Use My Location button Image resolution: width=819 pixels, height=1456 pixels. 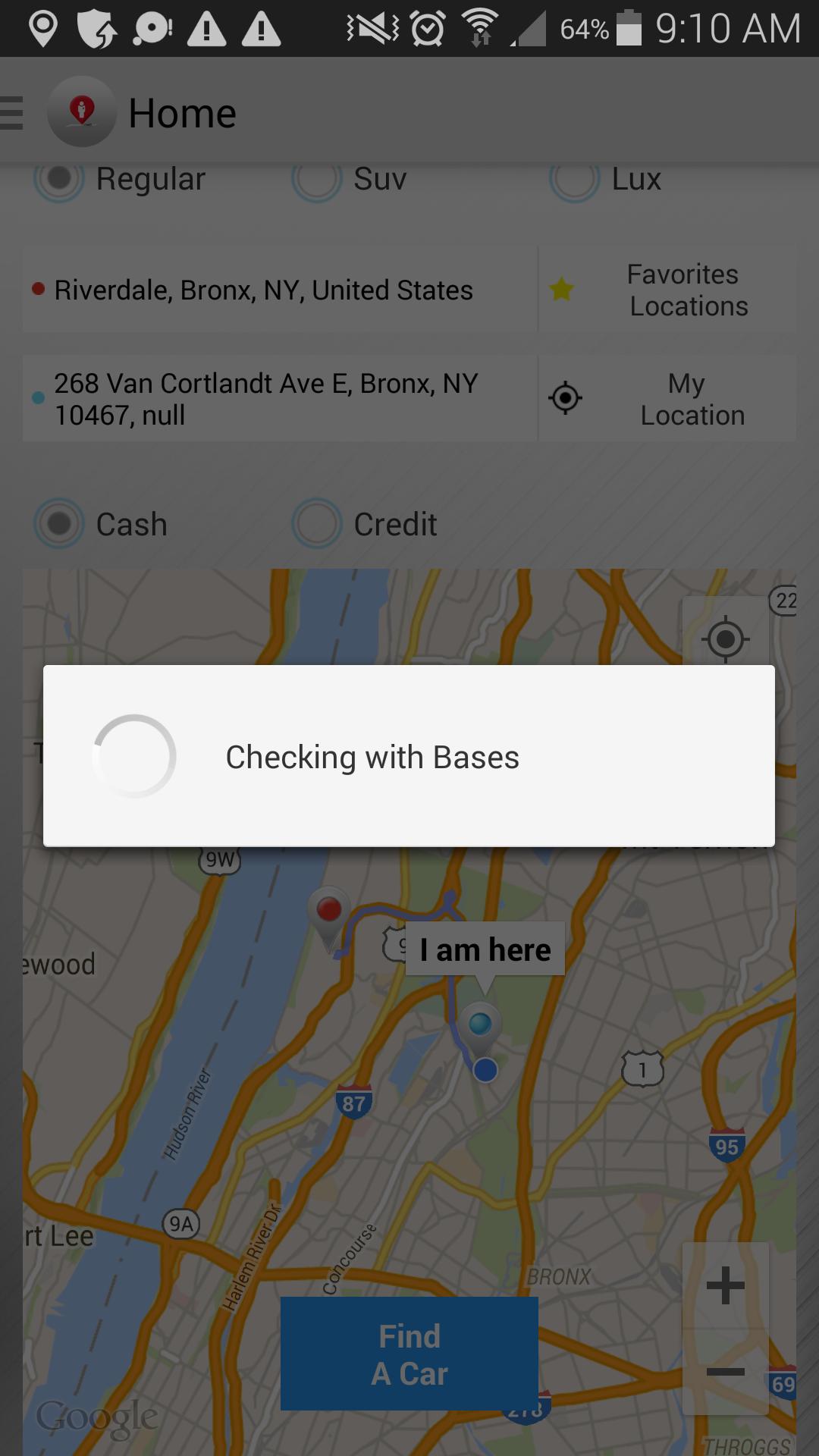coord(667,399)
